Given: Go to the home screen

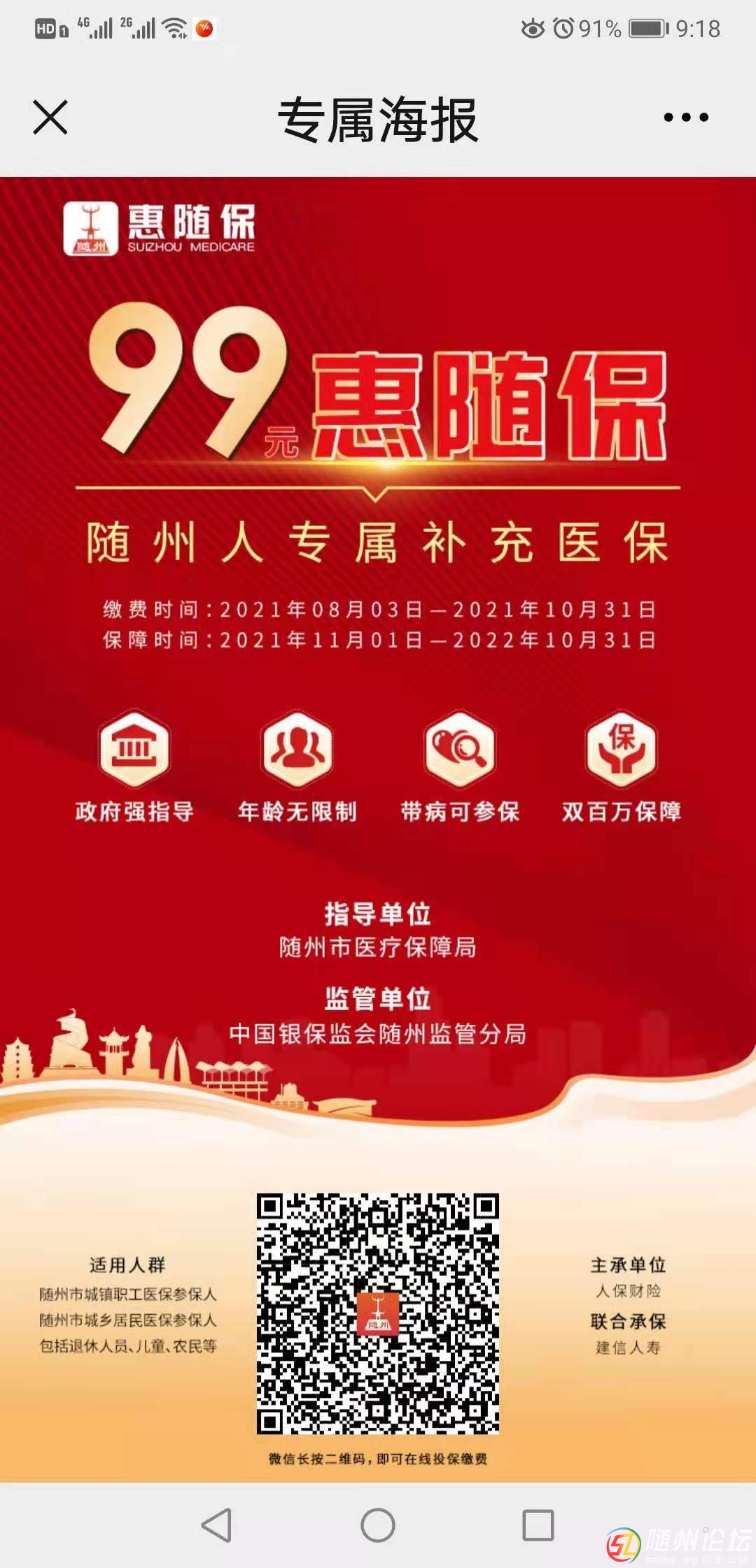Looking at the screenshot, I should tap(378, 1525).
